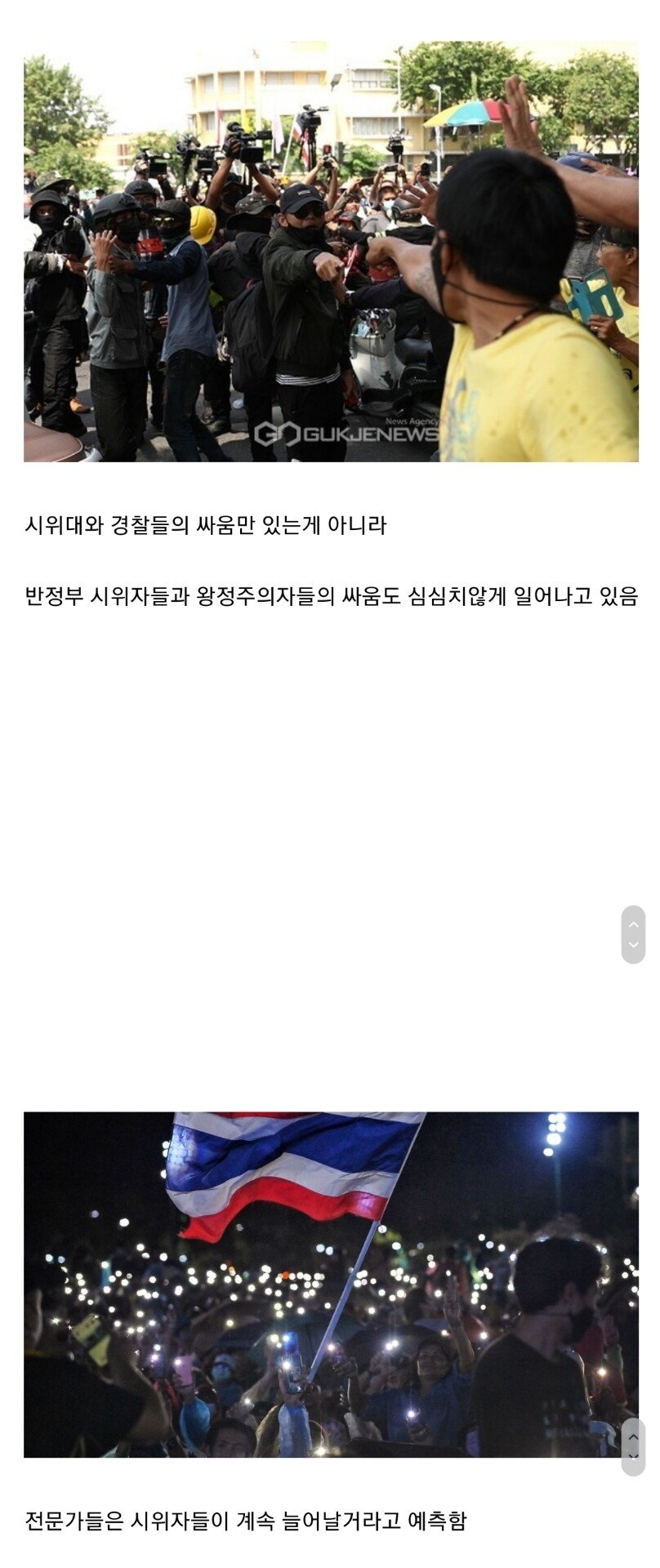660x1568 pixels.
Task: Open the Thai flag night rally photo
Action: (x=331, y=1284)
